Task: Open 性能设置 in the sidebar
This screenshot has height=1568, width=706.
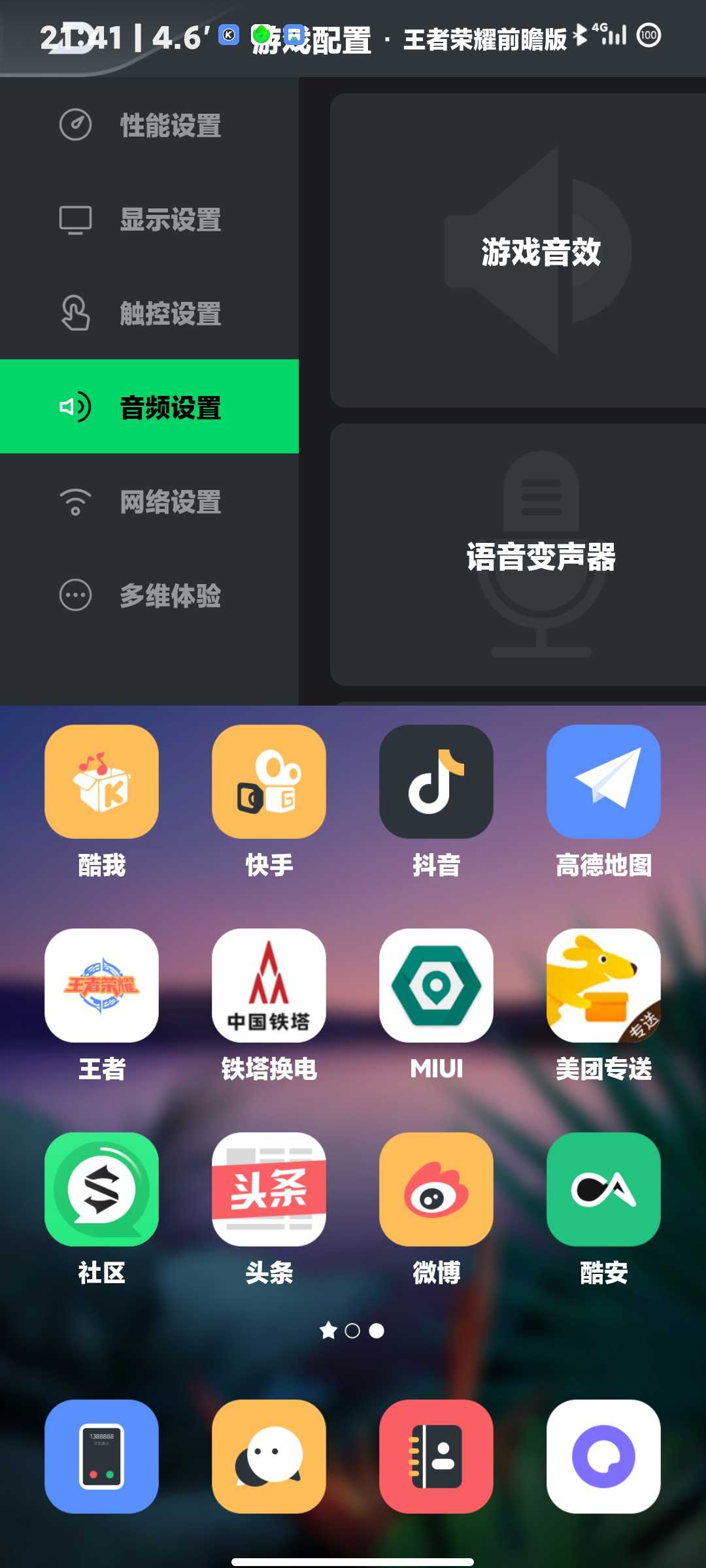Action: pos(149,125)
